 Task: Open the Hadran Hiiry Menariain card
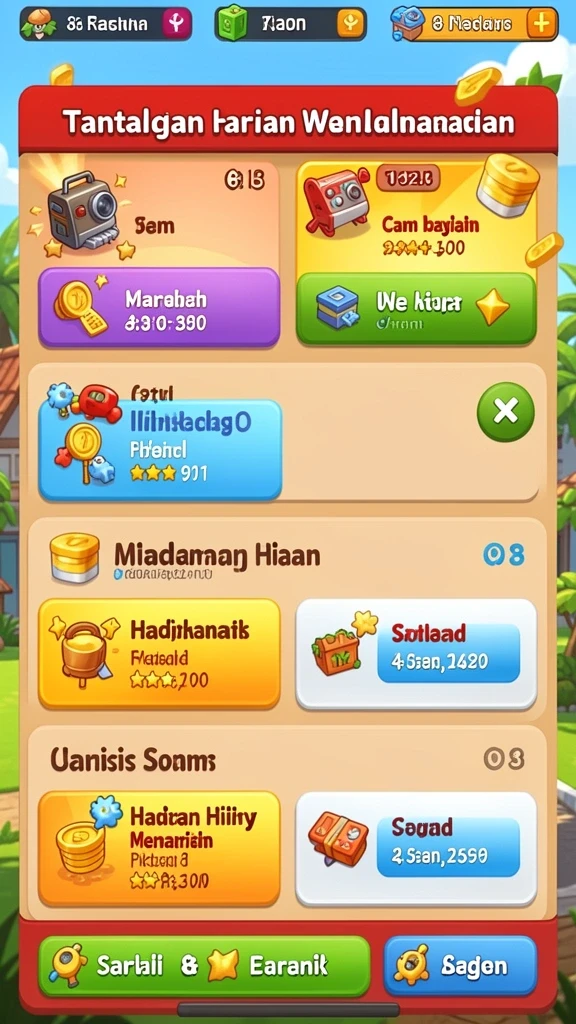tap(159, 848)
